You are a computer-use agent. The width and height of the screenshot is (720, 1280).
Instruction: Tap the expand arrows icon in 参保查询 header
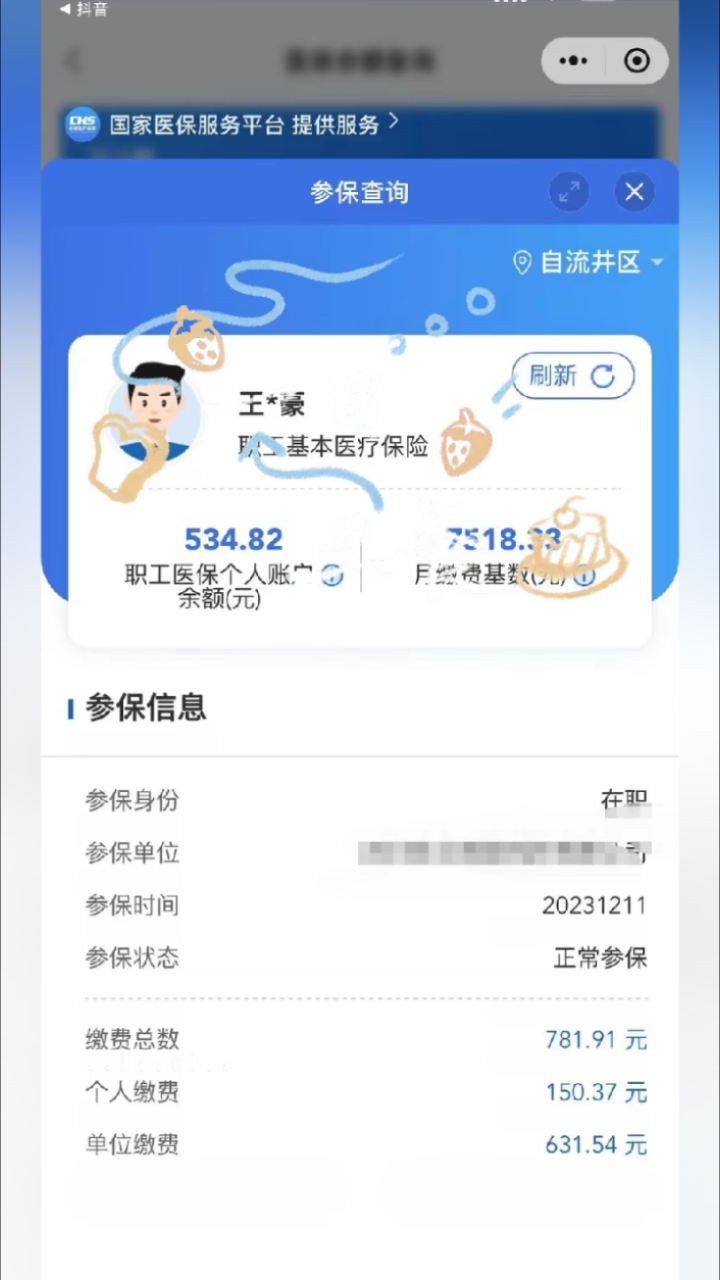[x=569, y=192]
